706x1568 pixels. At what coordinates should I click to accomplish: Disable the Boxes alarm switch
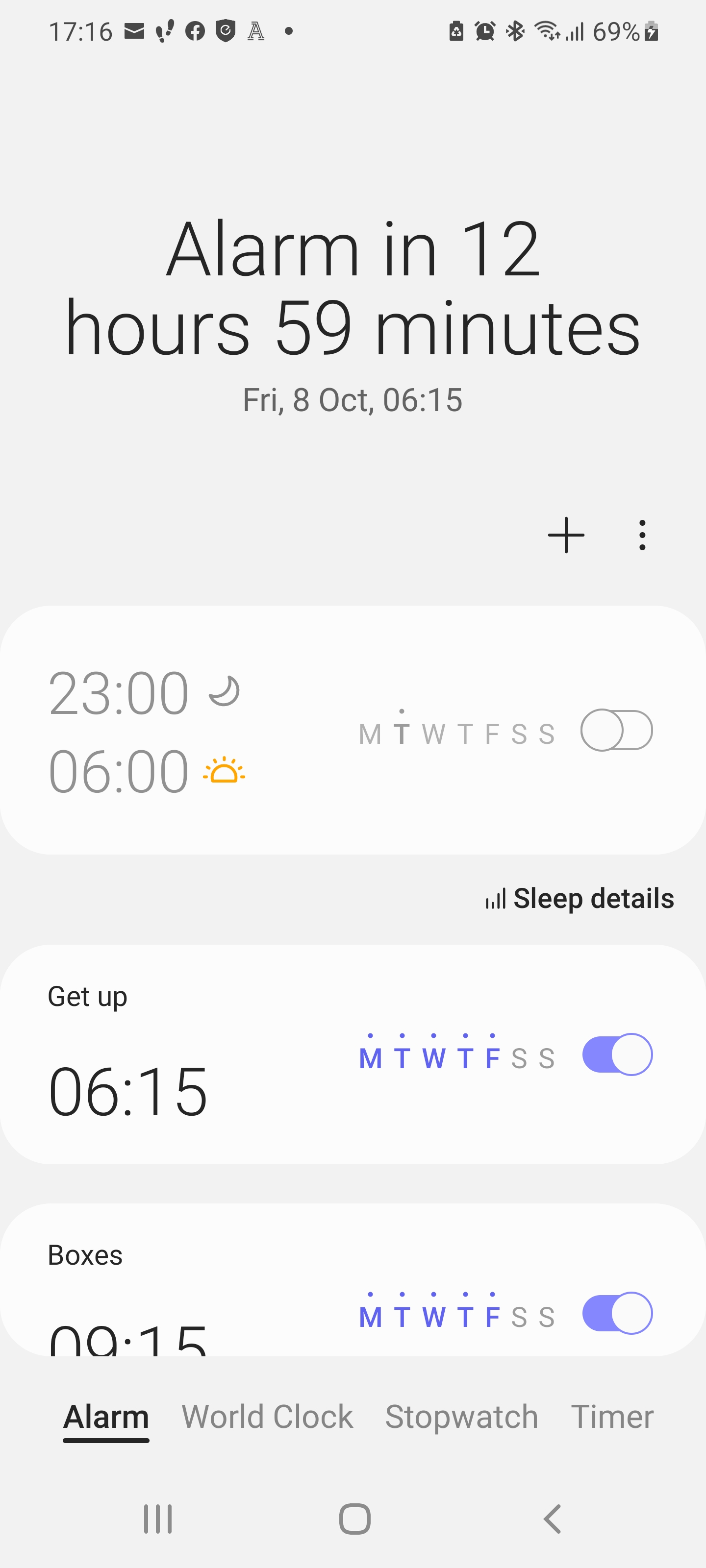[616, 1313]
